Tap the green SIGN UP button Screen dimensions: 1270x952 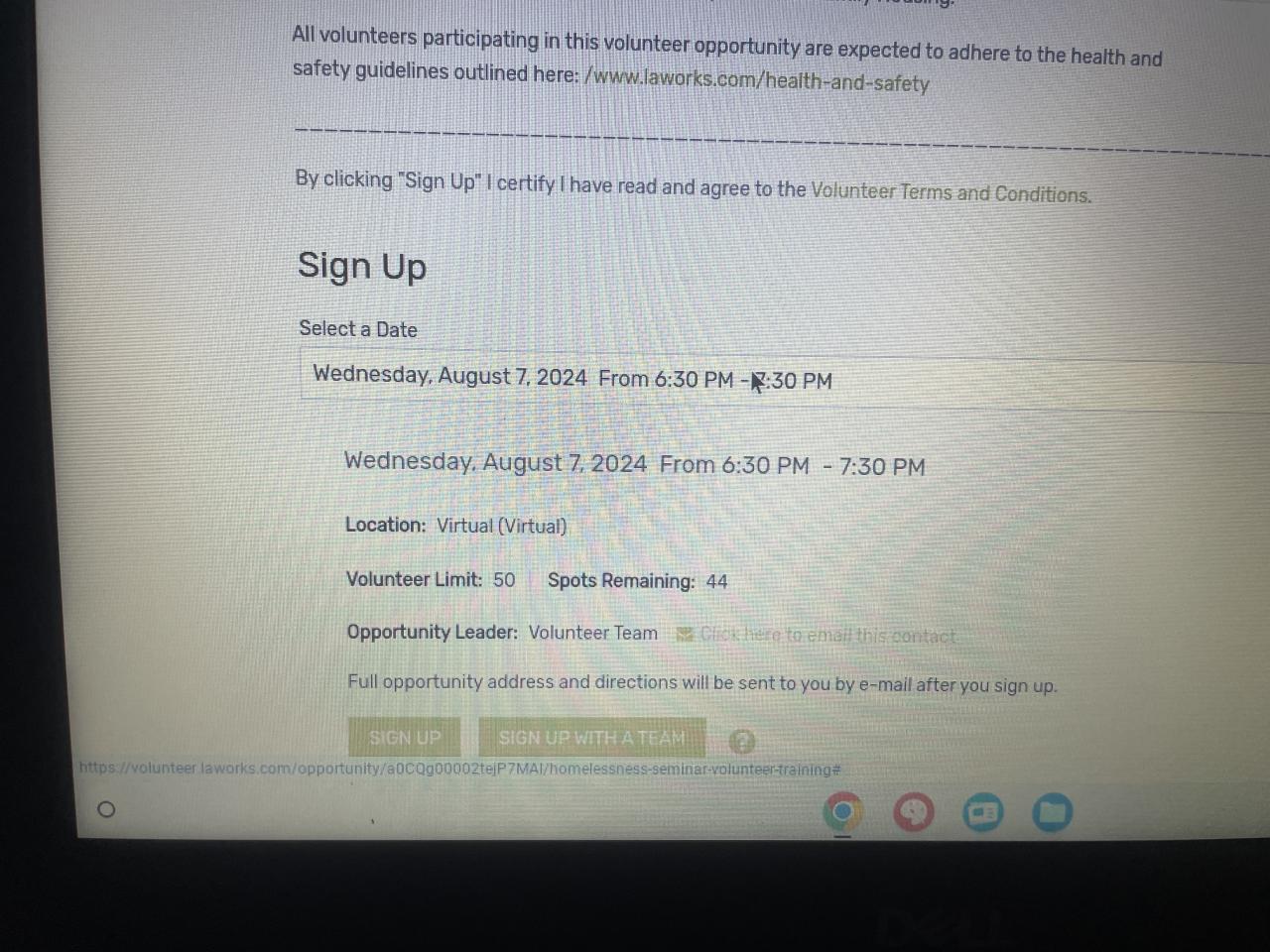click(405, 738)
